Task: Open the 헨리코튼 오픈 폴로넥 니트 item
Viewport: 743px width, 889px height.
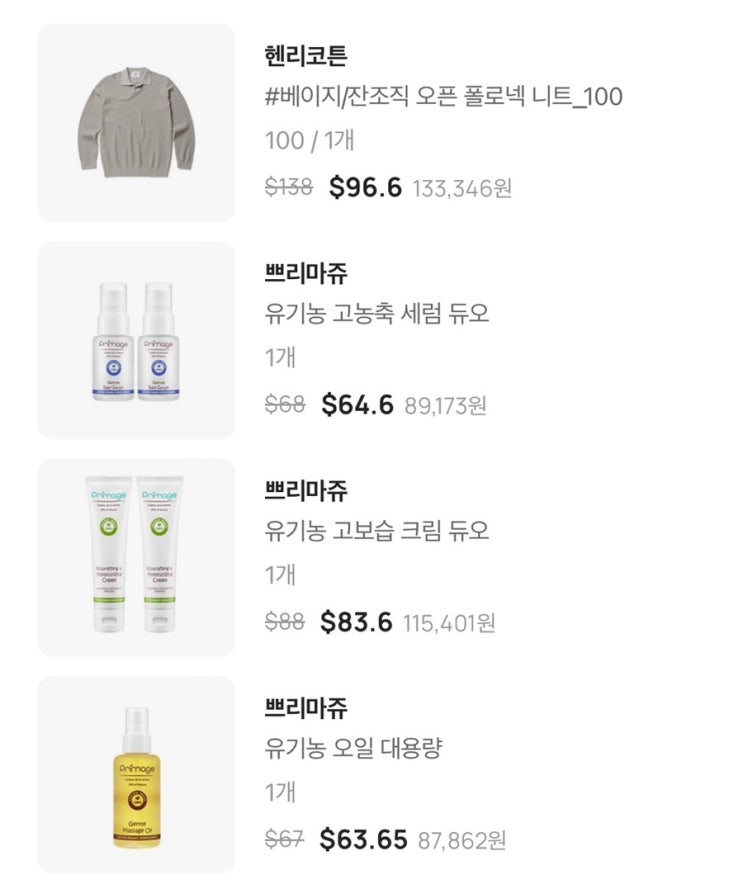Action: click(x=443, y=97)
